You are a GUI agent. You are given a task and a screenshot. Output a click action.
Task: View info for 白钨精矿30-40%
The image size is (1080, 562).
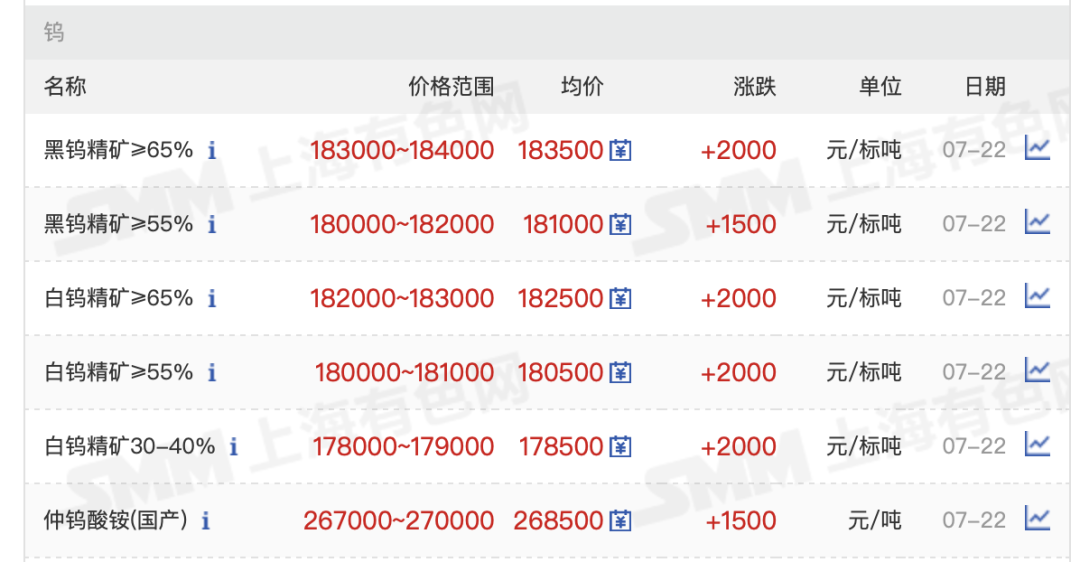[234, 447]
